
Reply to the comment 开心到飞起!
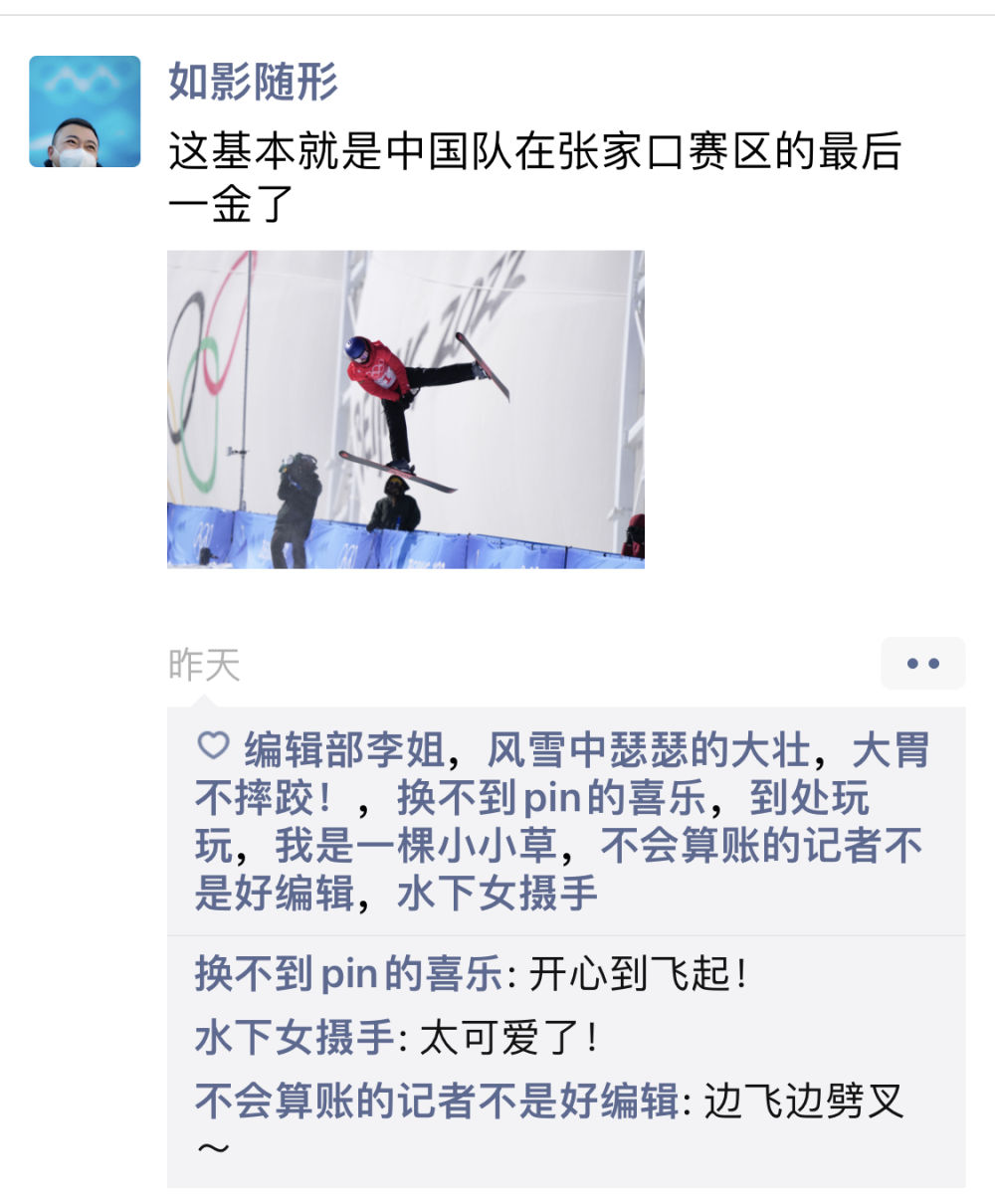tap(637, 974)
